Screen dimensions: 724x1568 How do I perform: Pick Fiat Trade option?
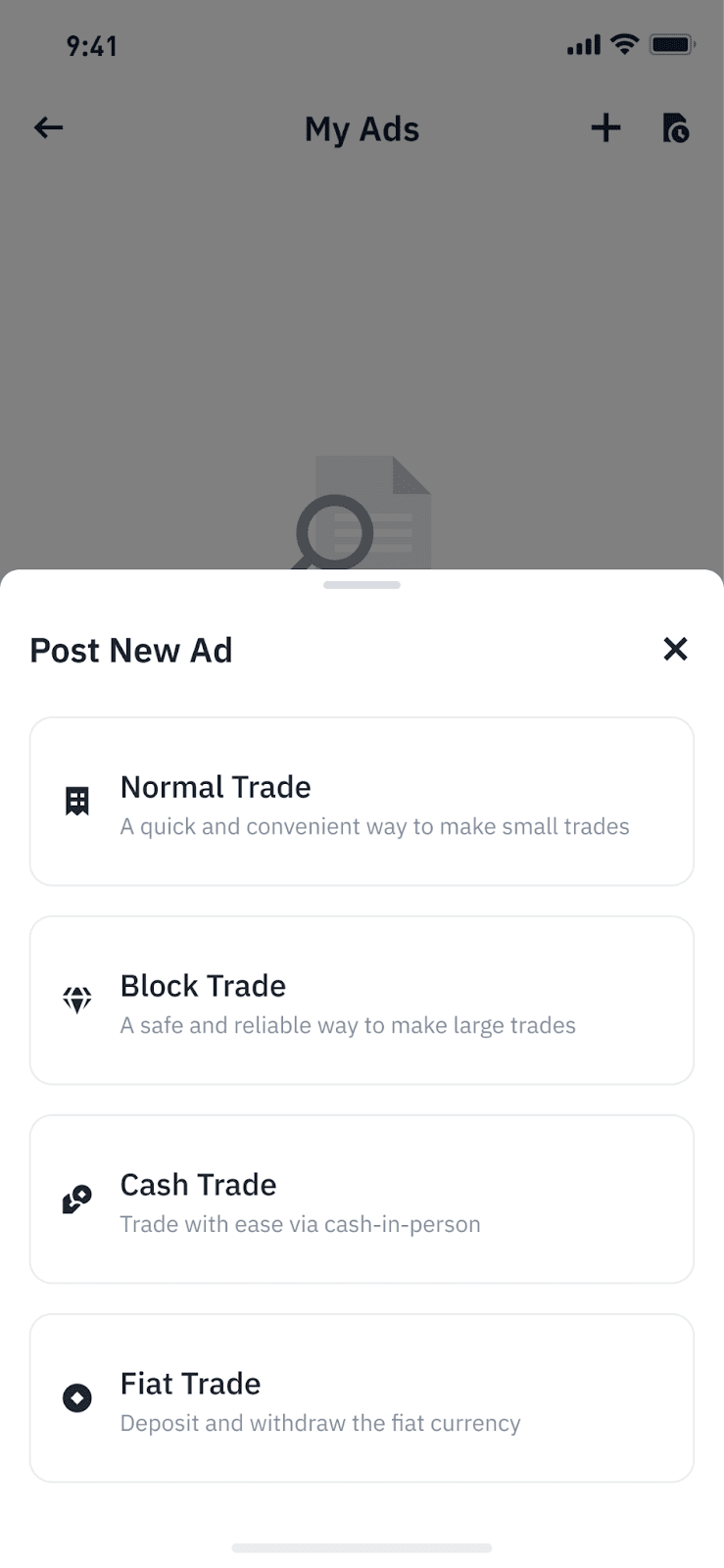pyautogui.click(x=362, y=1398)
